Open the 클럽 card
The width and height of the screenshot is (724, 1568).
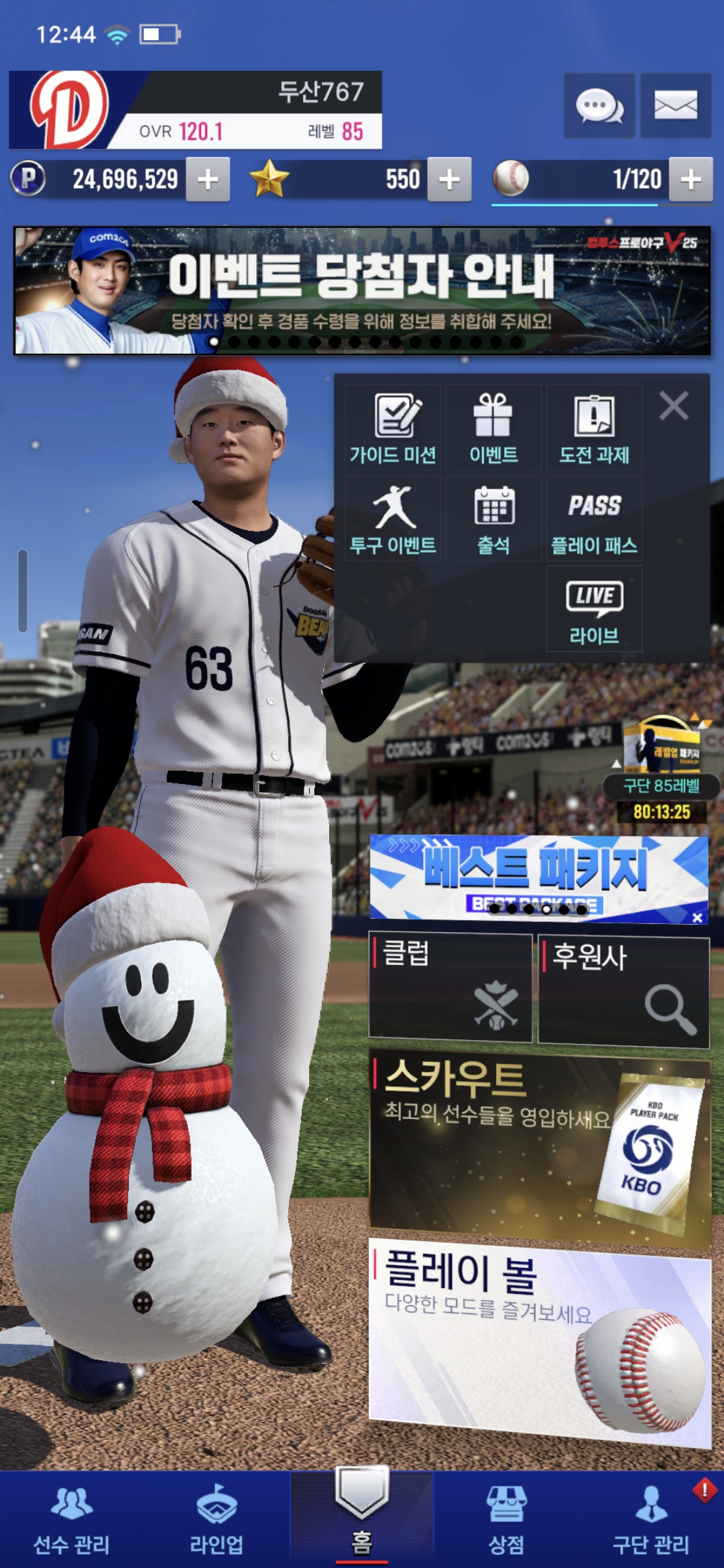[x=450, y=986]
